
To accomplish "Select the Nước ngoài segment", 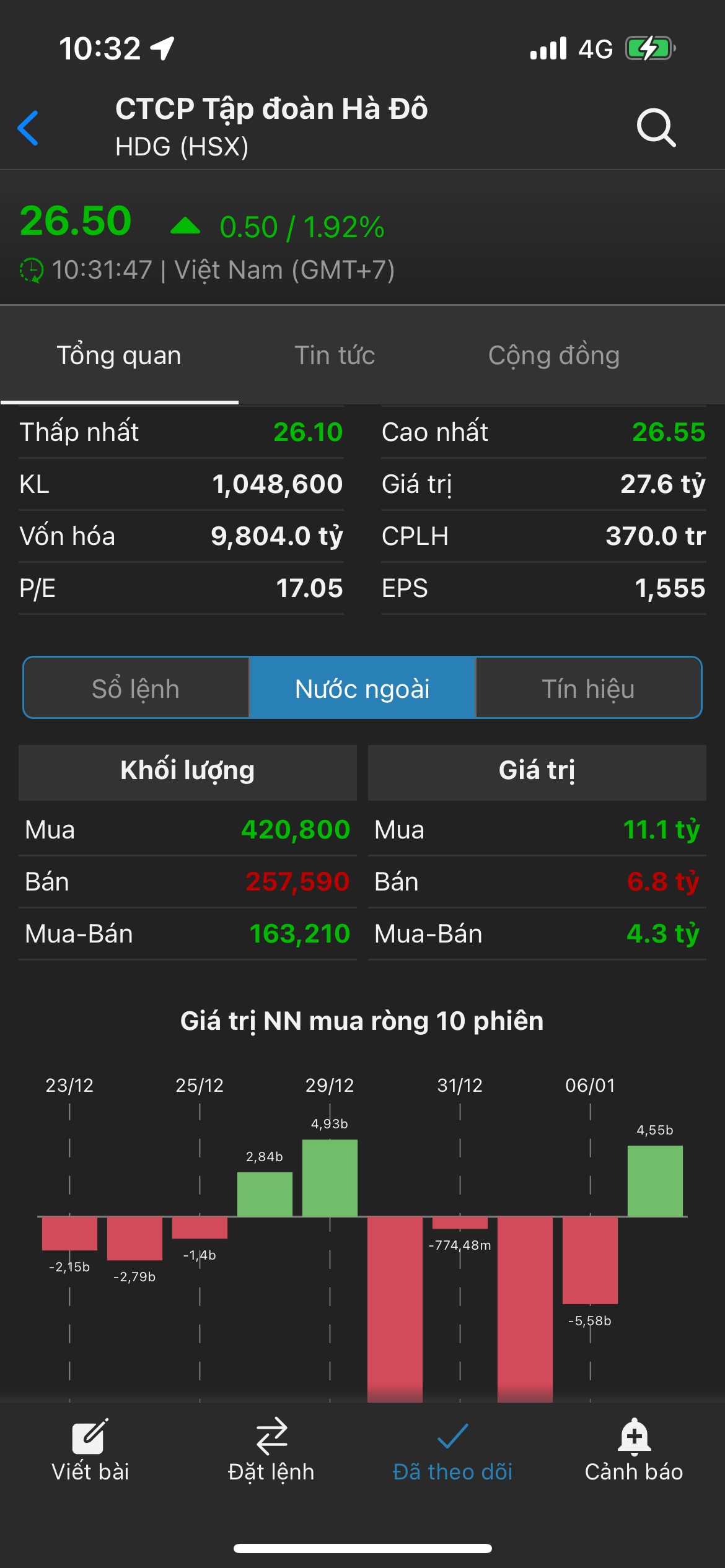I will [362, 688].
